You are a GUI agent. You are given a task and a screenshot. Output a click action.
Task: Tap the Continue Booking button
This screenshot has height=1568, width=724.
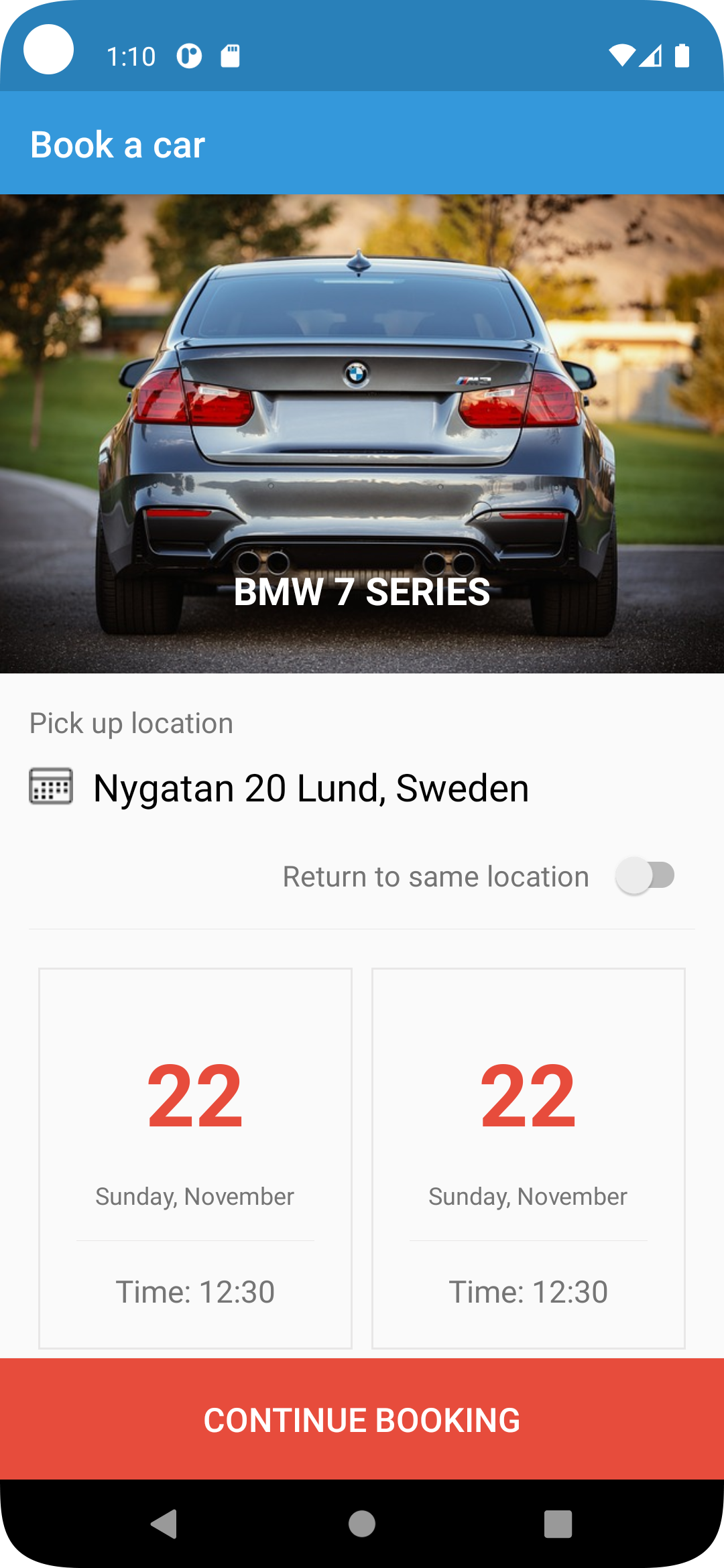(x=362, y=1419)
